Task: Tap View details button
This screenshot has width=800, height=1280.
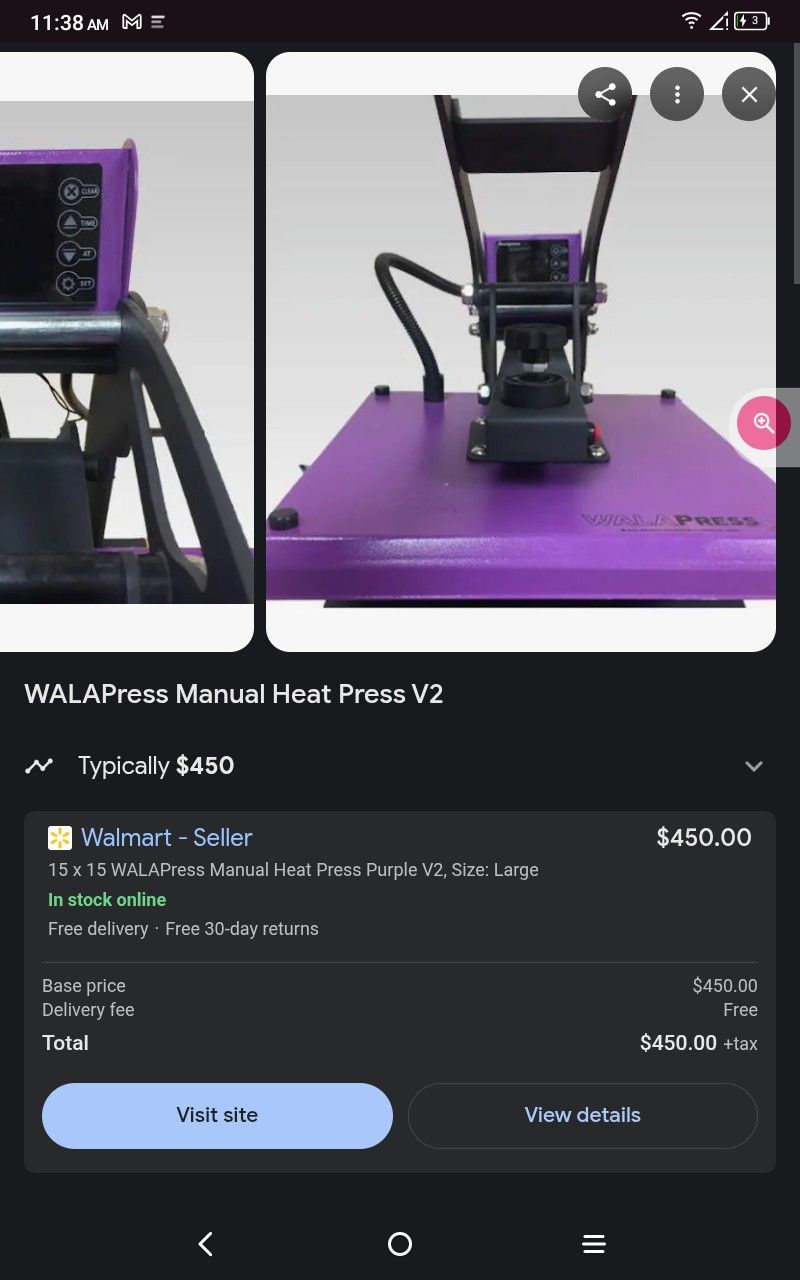Action: 583,1115
